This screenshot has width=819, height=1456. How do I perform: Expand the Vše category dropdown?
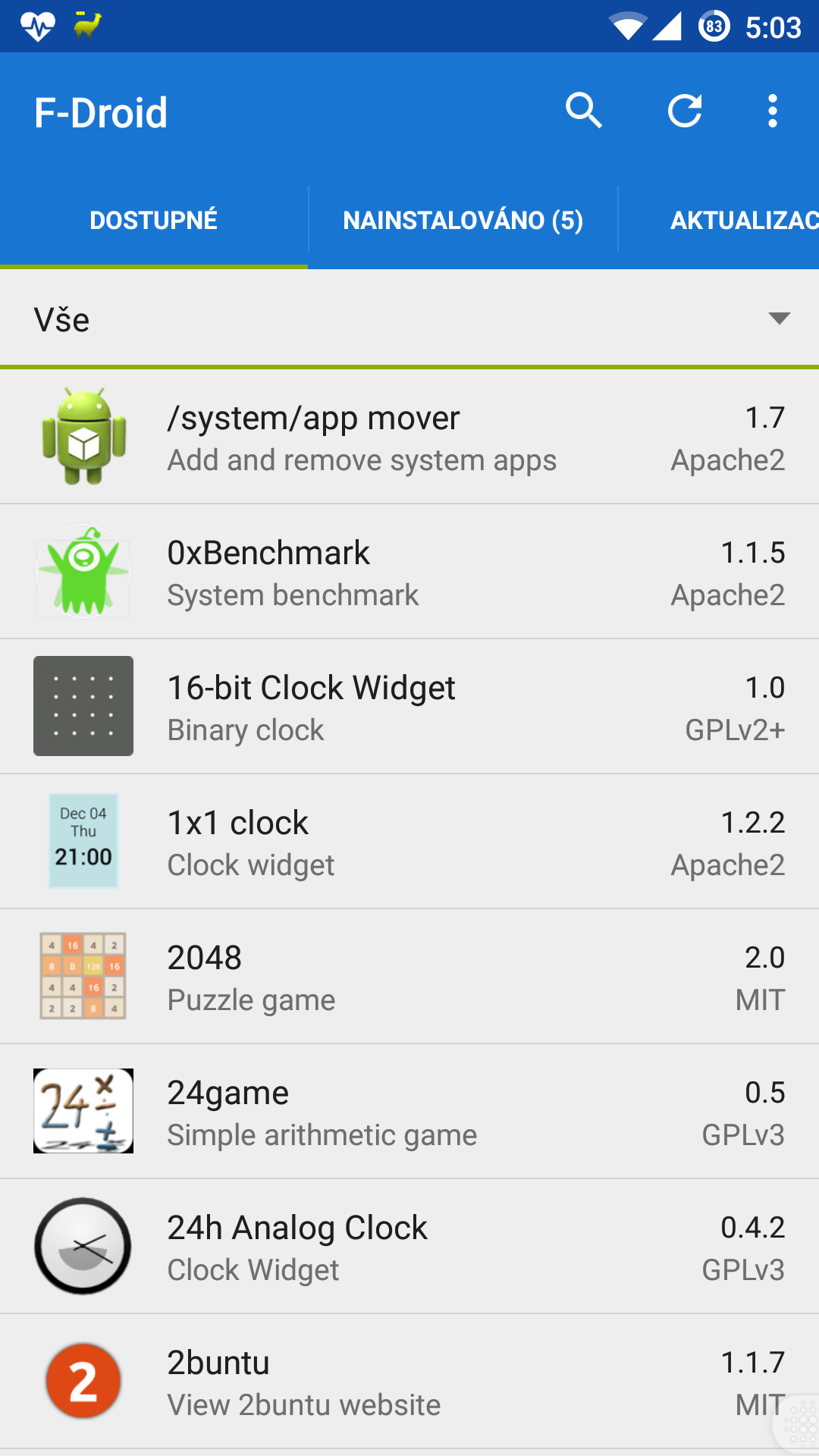click(x=409, y=319)
